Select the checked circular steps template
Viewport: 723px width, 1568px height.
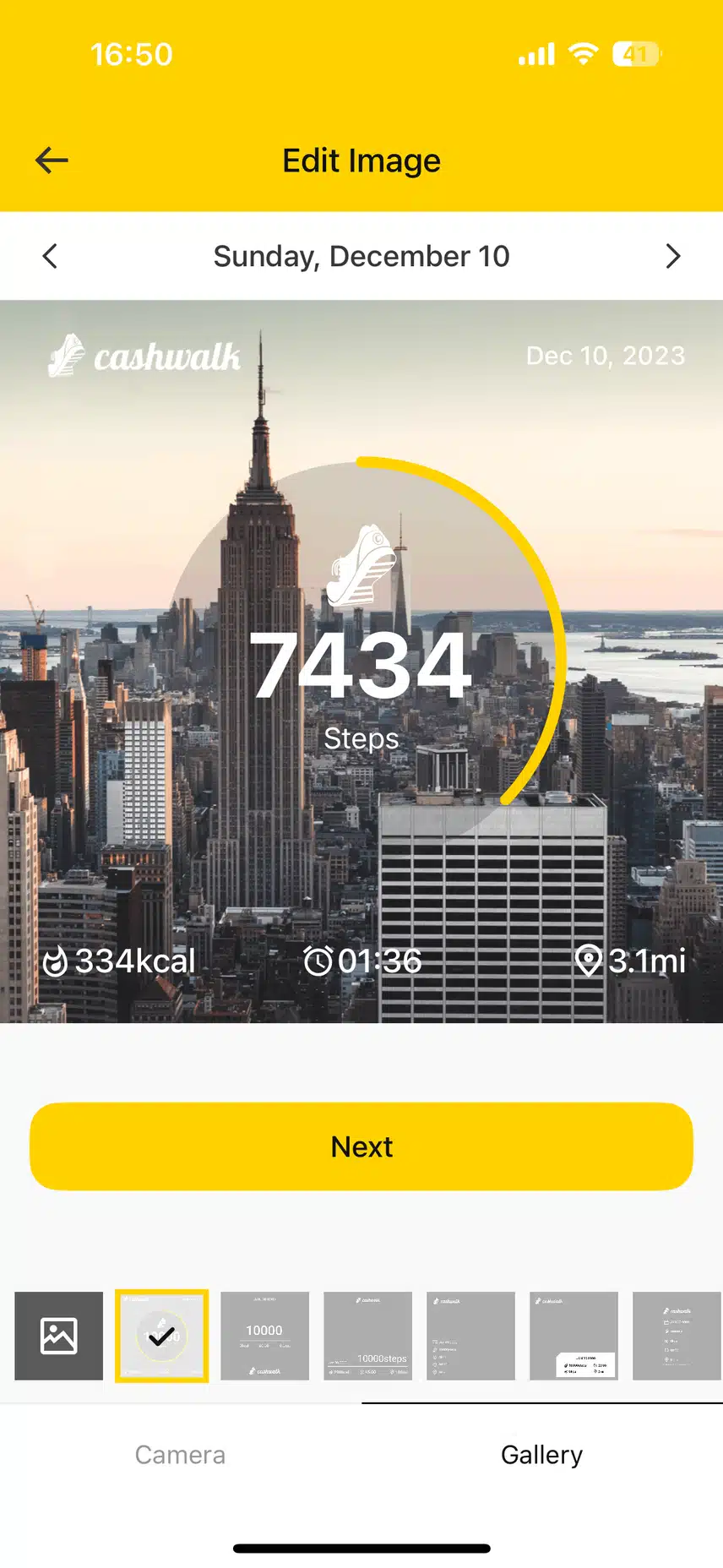pyautogui.click(x=161, y=1336)
